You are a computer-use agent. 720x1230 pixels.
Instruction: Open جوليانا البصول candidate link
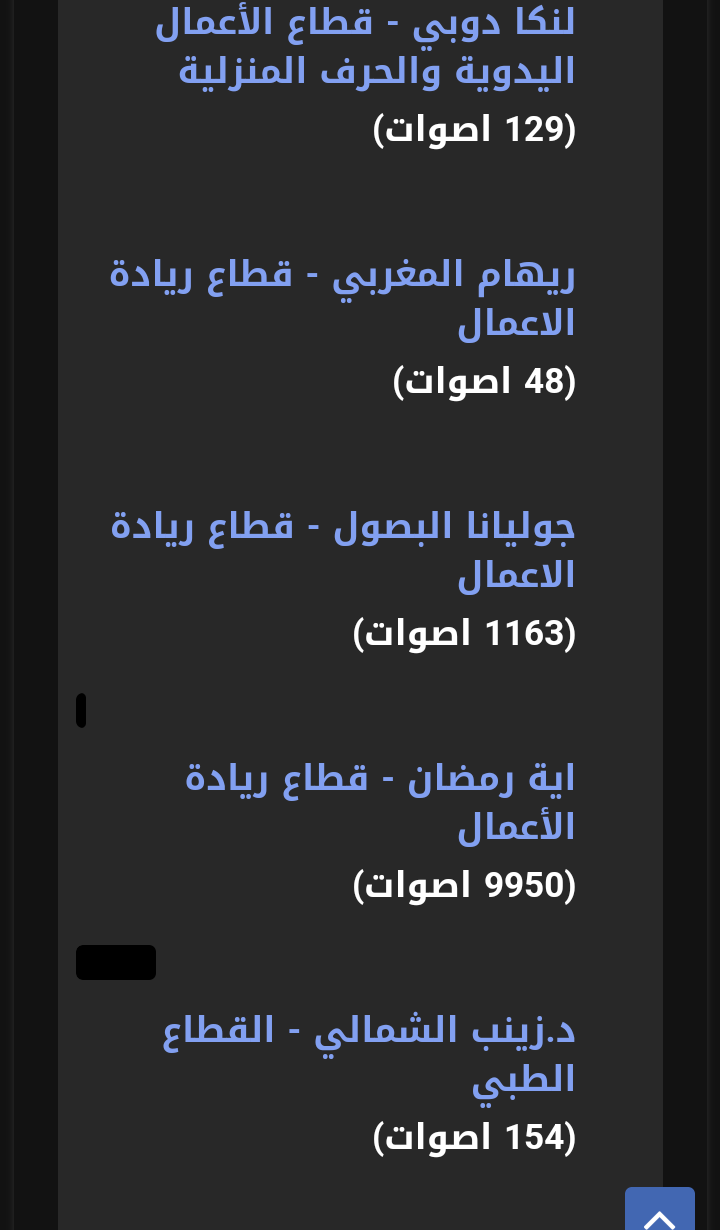coord(343,550)
